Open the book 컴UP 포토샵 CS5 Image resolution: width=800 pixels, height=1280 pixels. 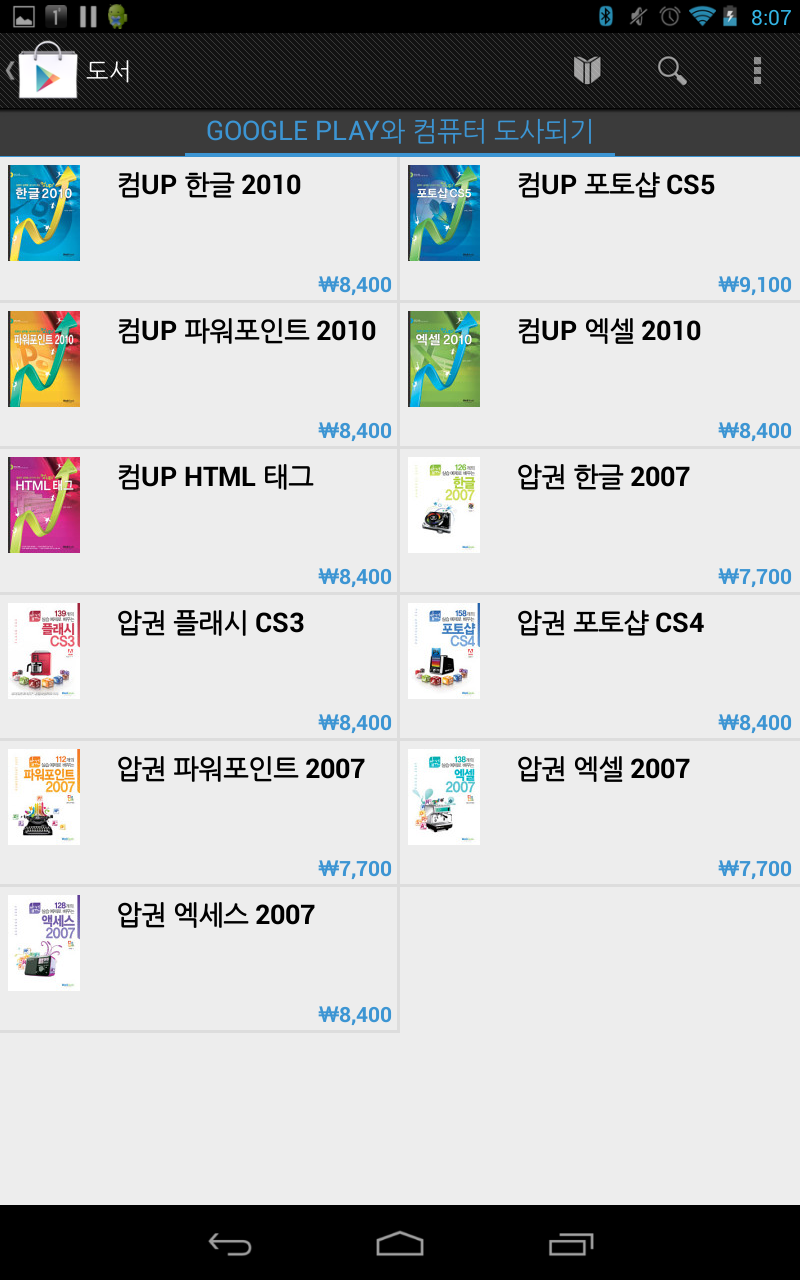click(x=600, y=228)
